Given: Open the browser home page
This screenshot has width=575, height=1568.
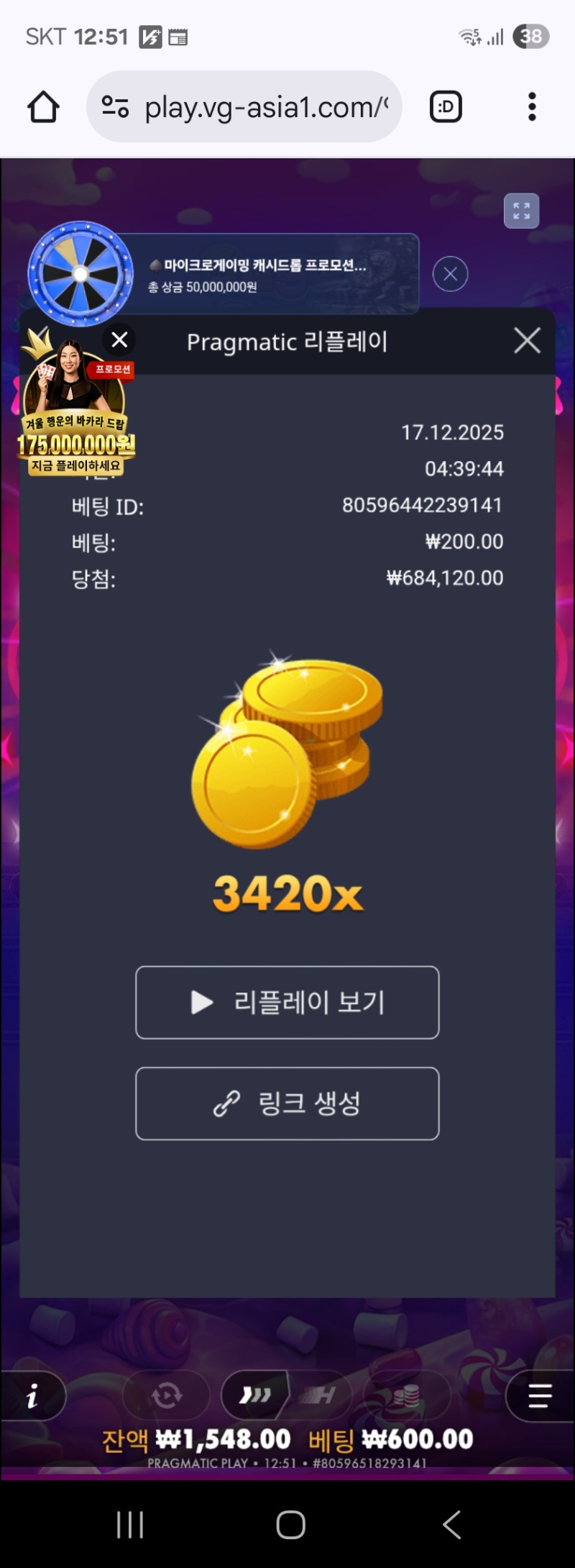Looking at the screenshot, I should click(43, 107).
